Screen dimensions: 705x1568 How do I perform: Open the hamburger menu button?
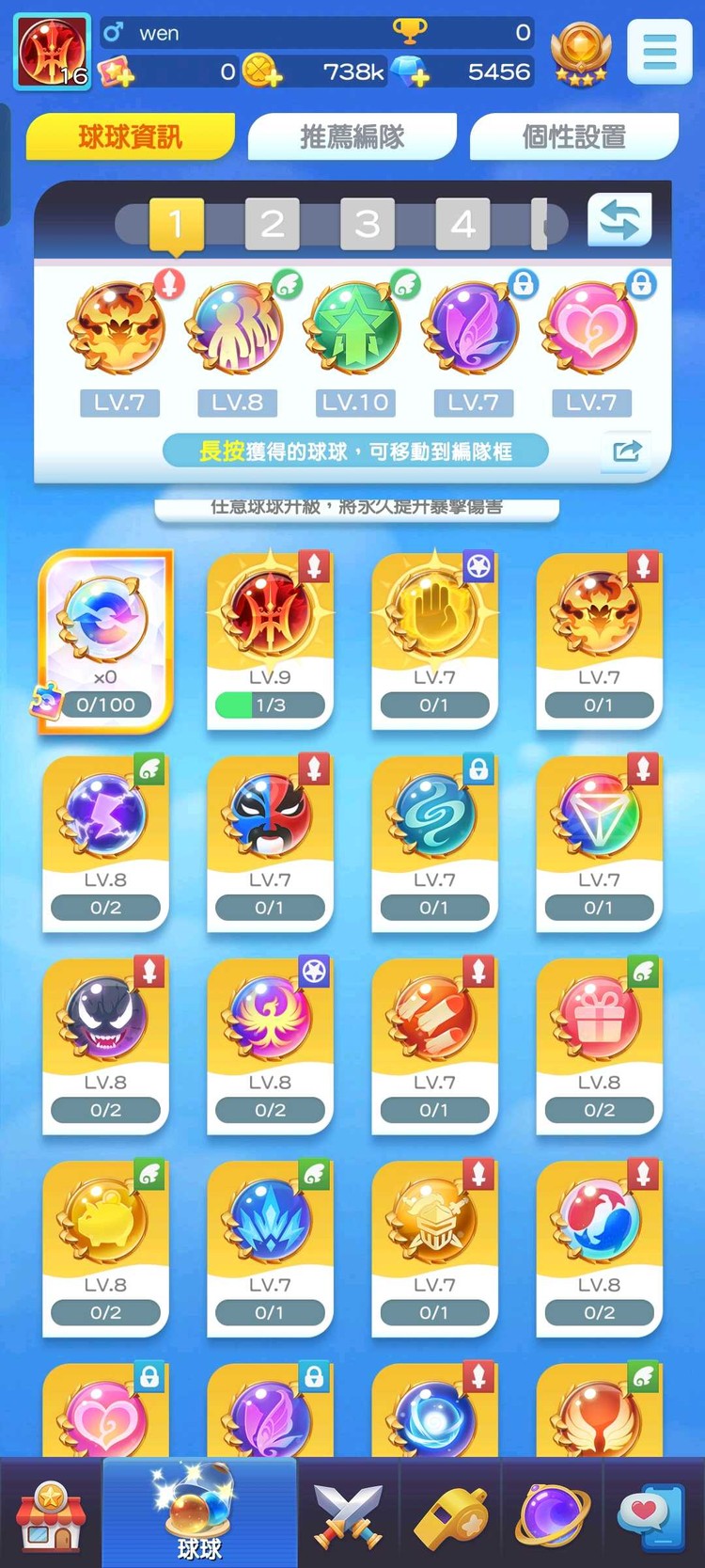pyautogui.click(x=659, y=52)
